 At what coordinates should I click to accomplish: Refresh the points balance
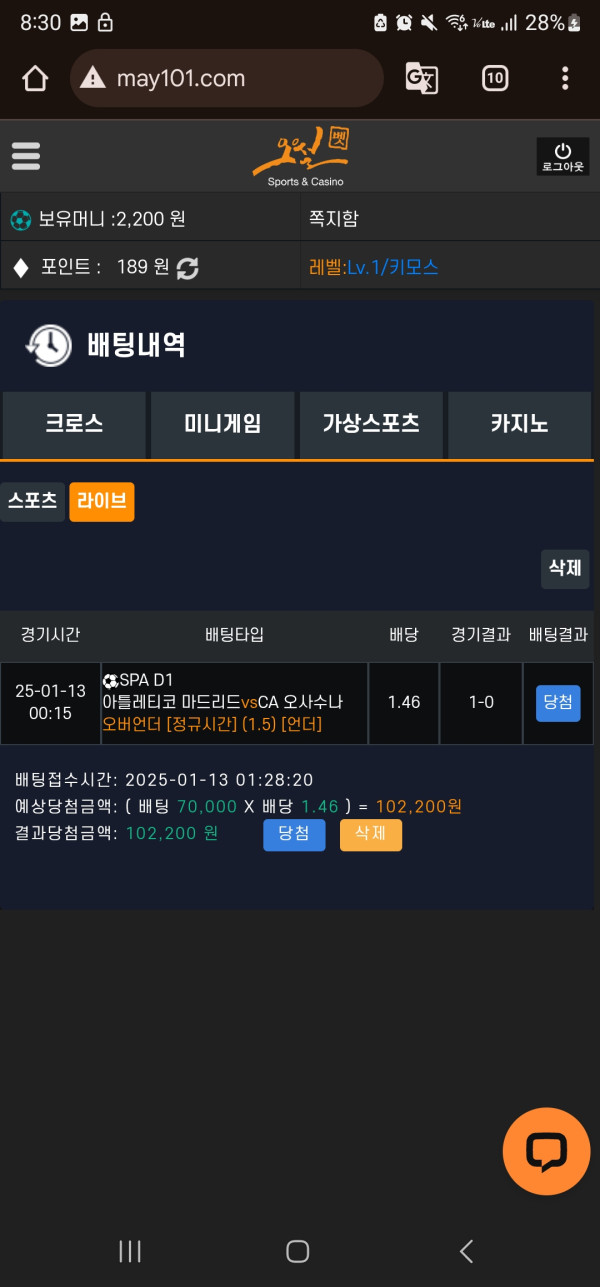click(x=187, y=268)
